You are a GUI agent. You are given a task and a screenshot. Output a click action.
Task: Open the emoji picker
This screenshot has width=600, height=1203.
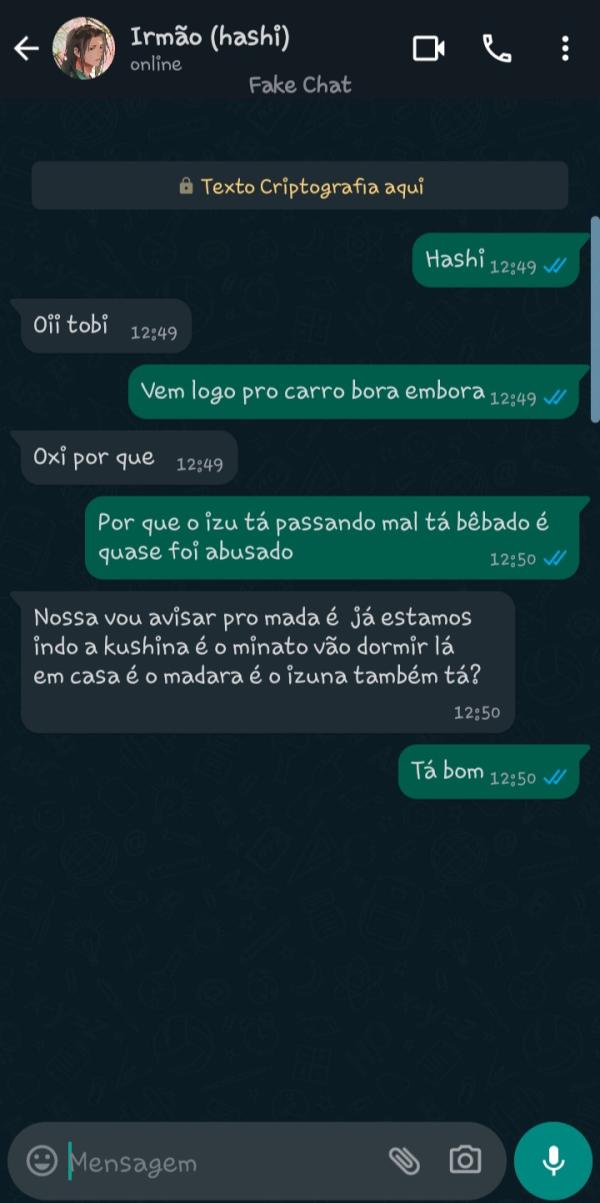tap(41, 1160)
